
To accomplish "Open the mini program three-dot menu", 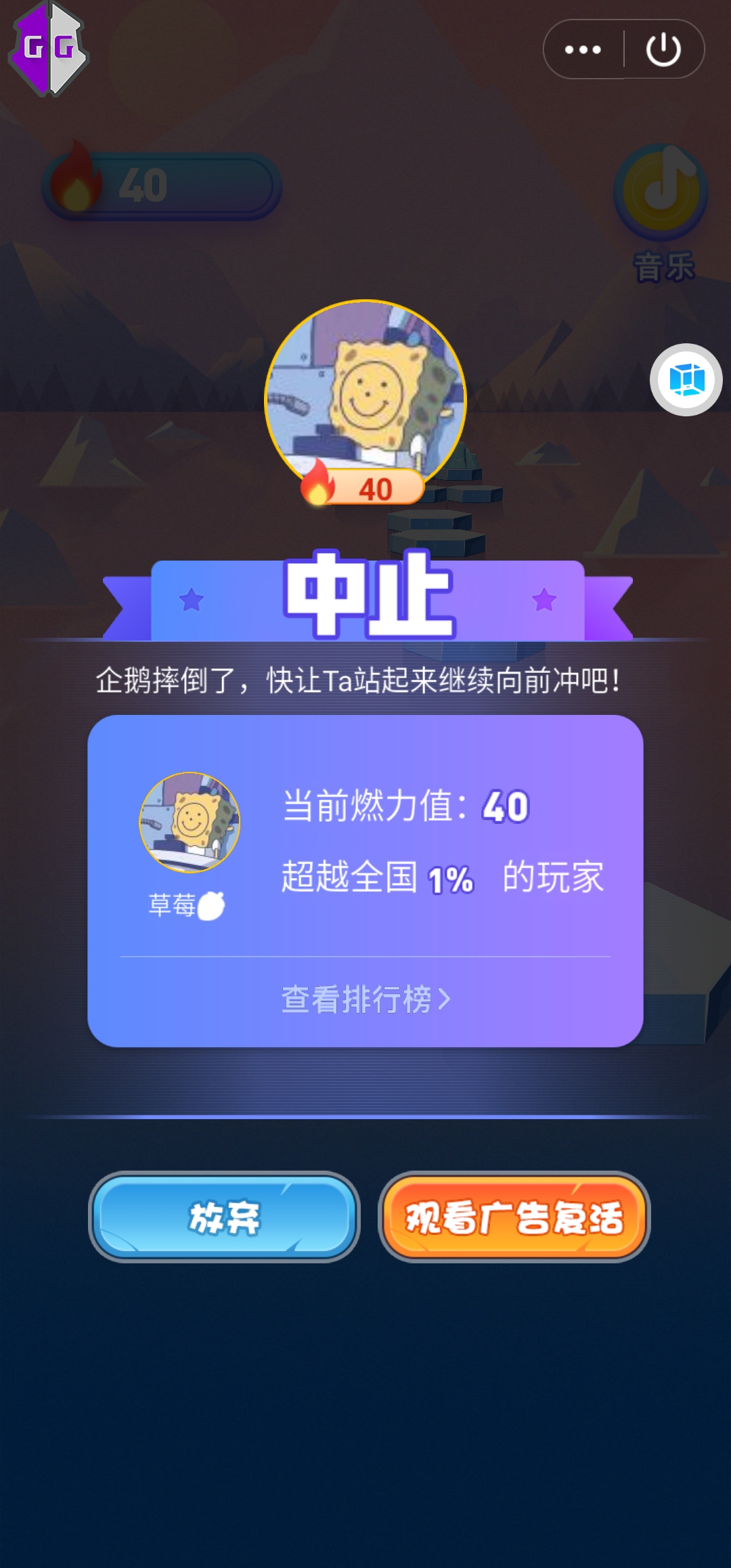I will pos(583,49).
